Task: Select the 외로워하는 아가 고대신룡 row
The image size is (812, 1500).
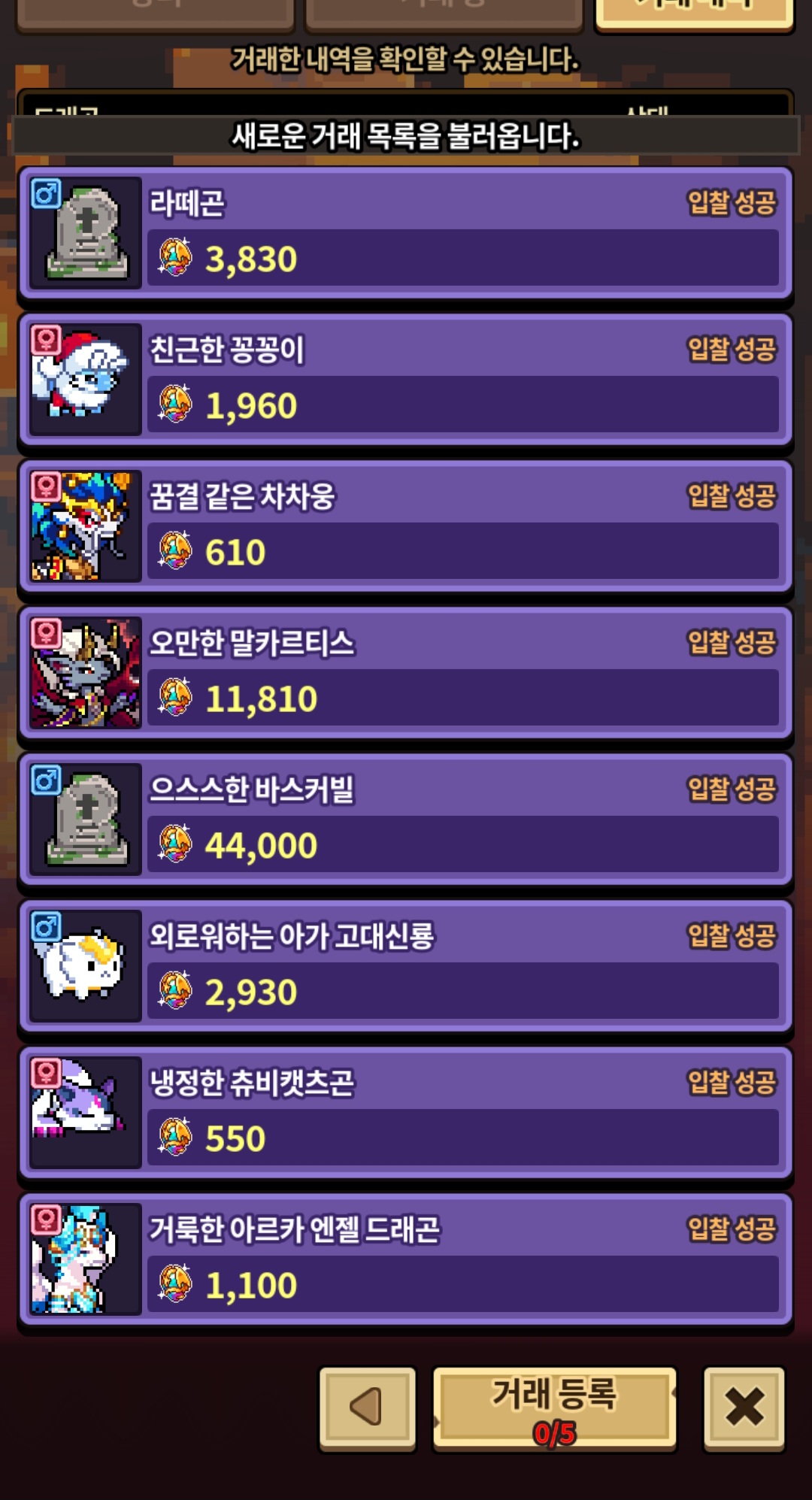Action: tap(406, 966)
